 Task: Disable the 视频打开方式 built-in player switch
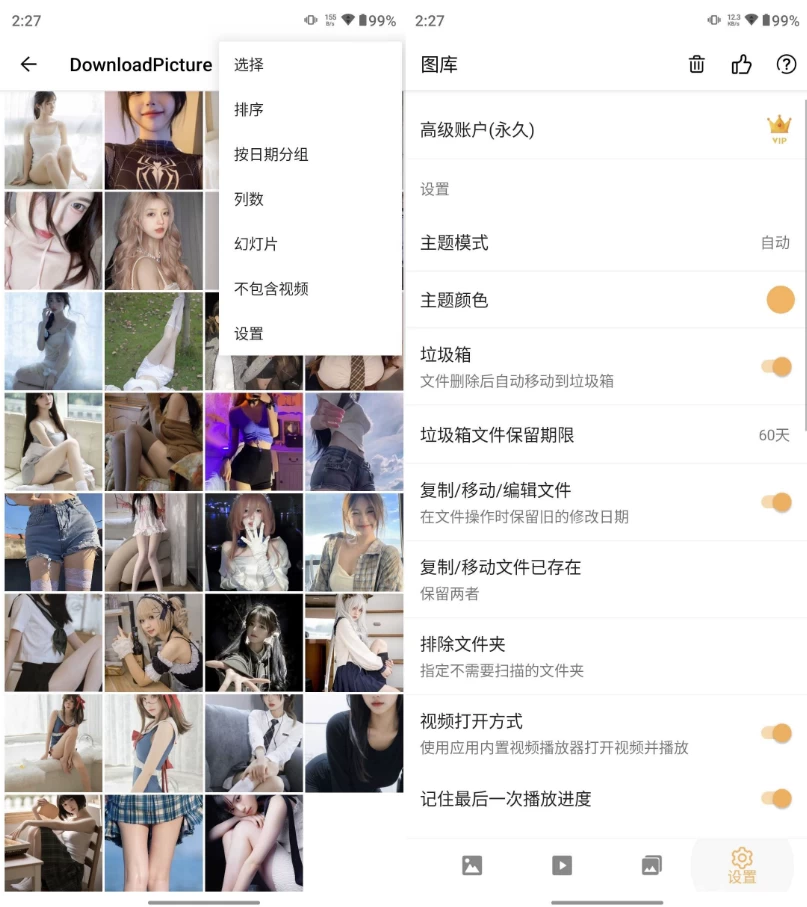777,733
